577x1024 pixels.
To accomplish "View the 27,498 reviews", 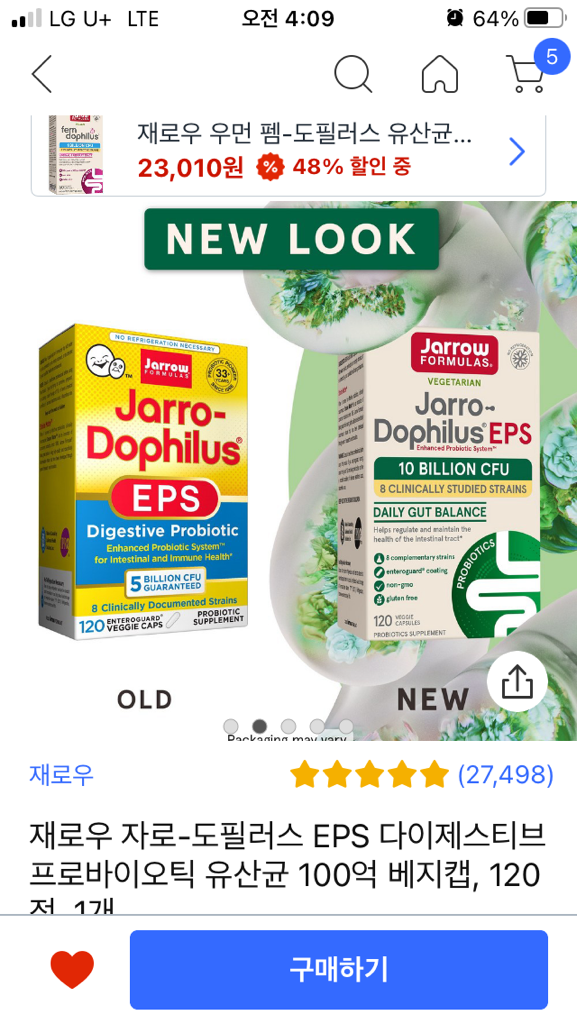I will pyautogui.click(x=505, y=775).
